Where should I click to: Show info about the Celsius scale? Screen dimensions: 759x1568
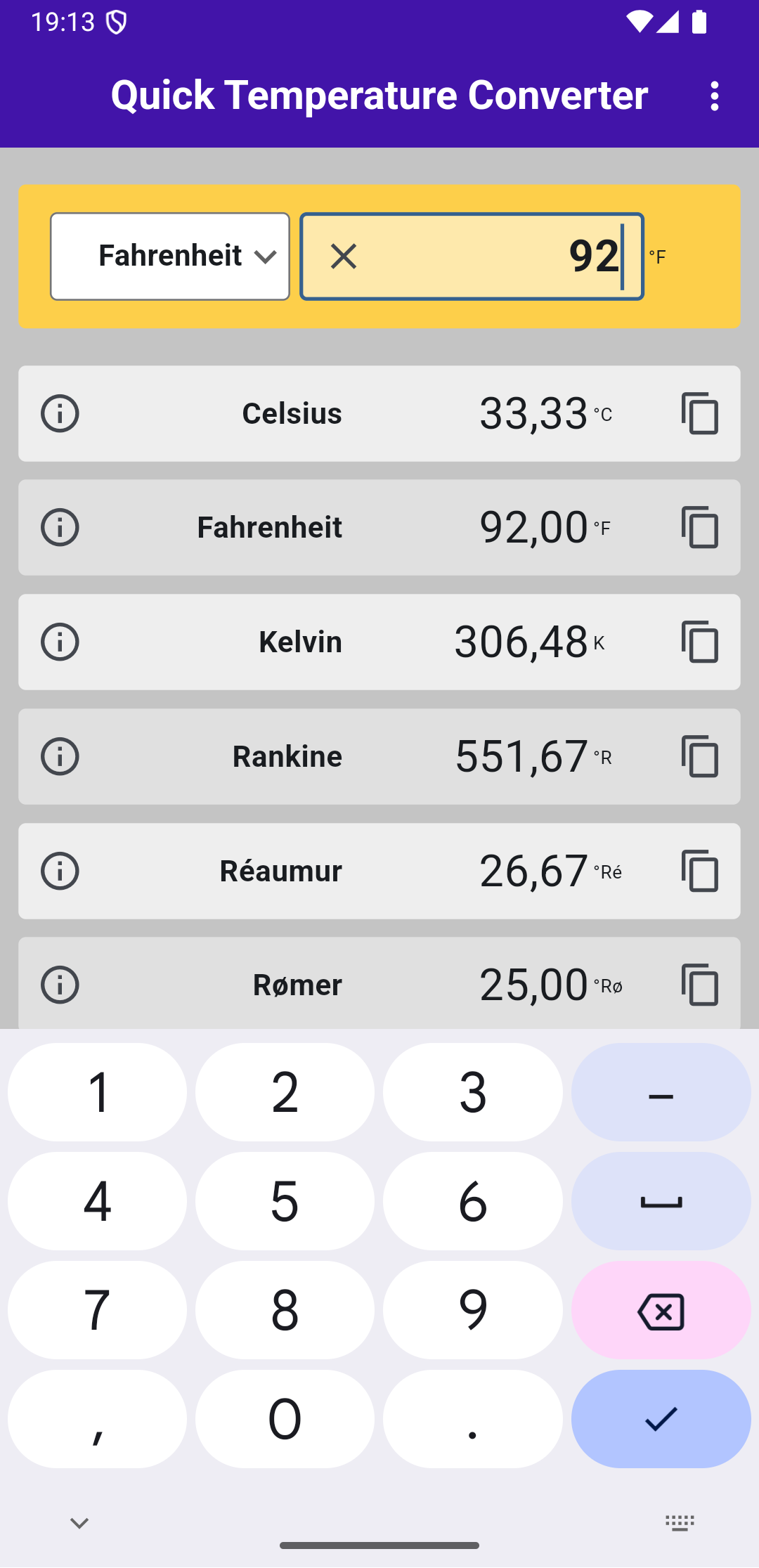(60, 413)
